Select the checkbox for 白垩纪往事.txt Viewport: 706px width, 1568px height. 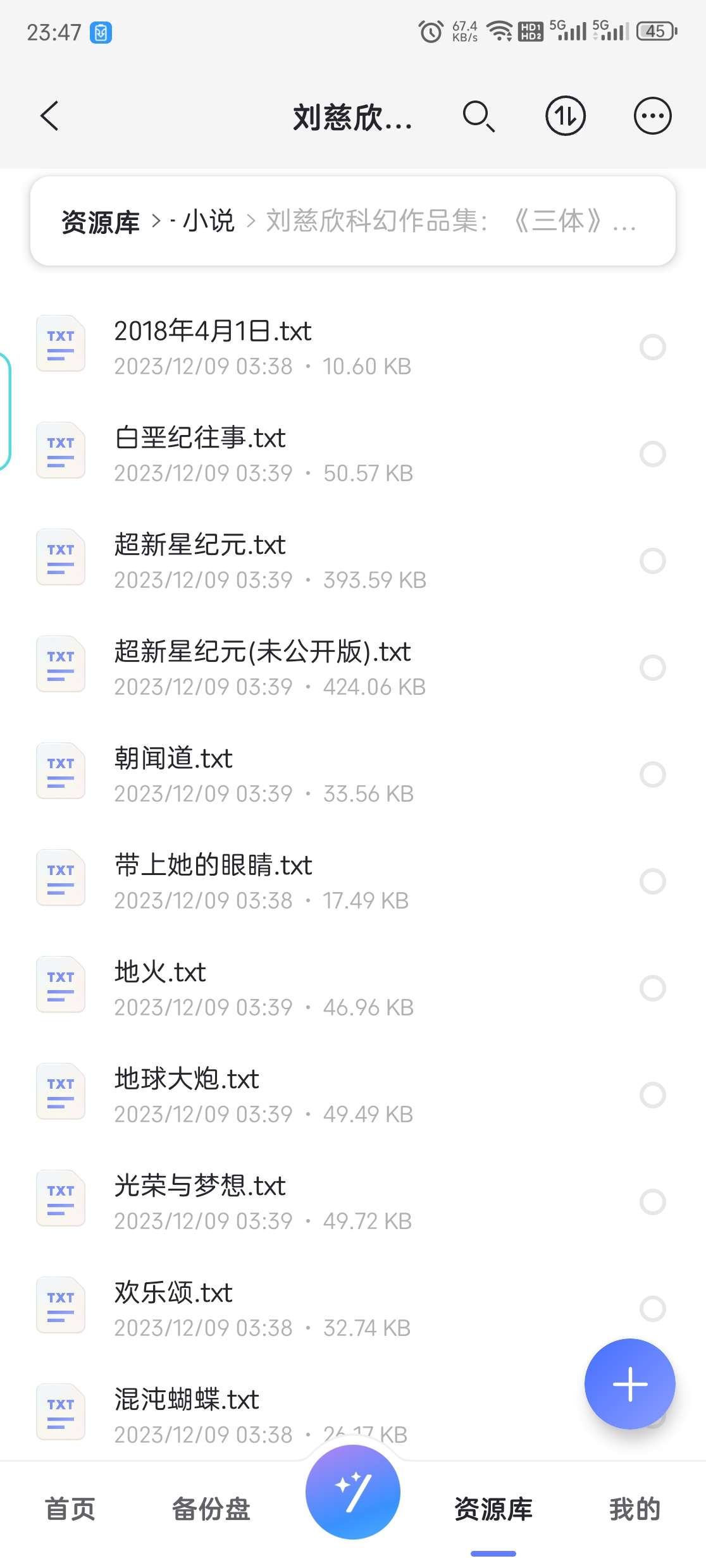point(653,453)
